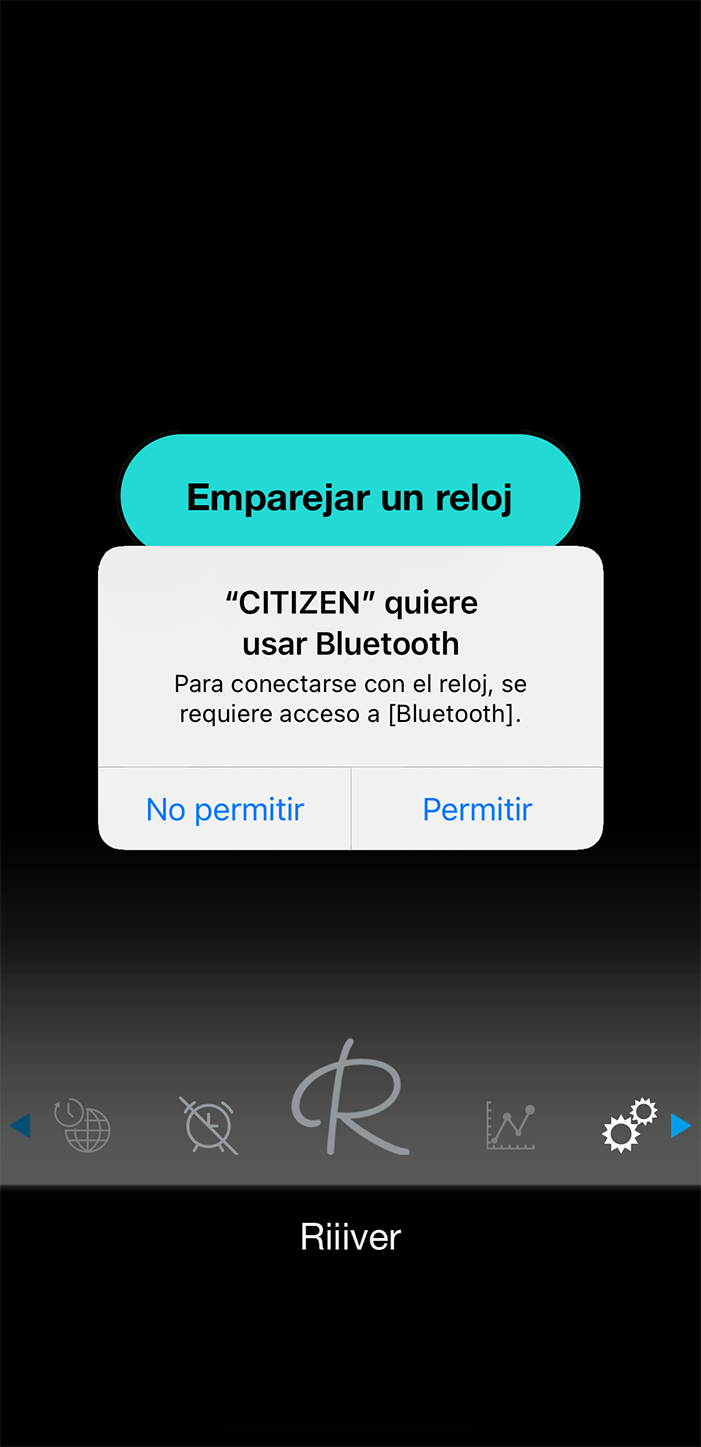Tap the right blue arrow

pyautogui.click(x=680, y=1125)
